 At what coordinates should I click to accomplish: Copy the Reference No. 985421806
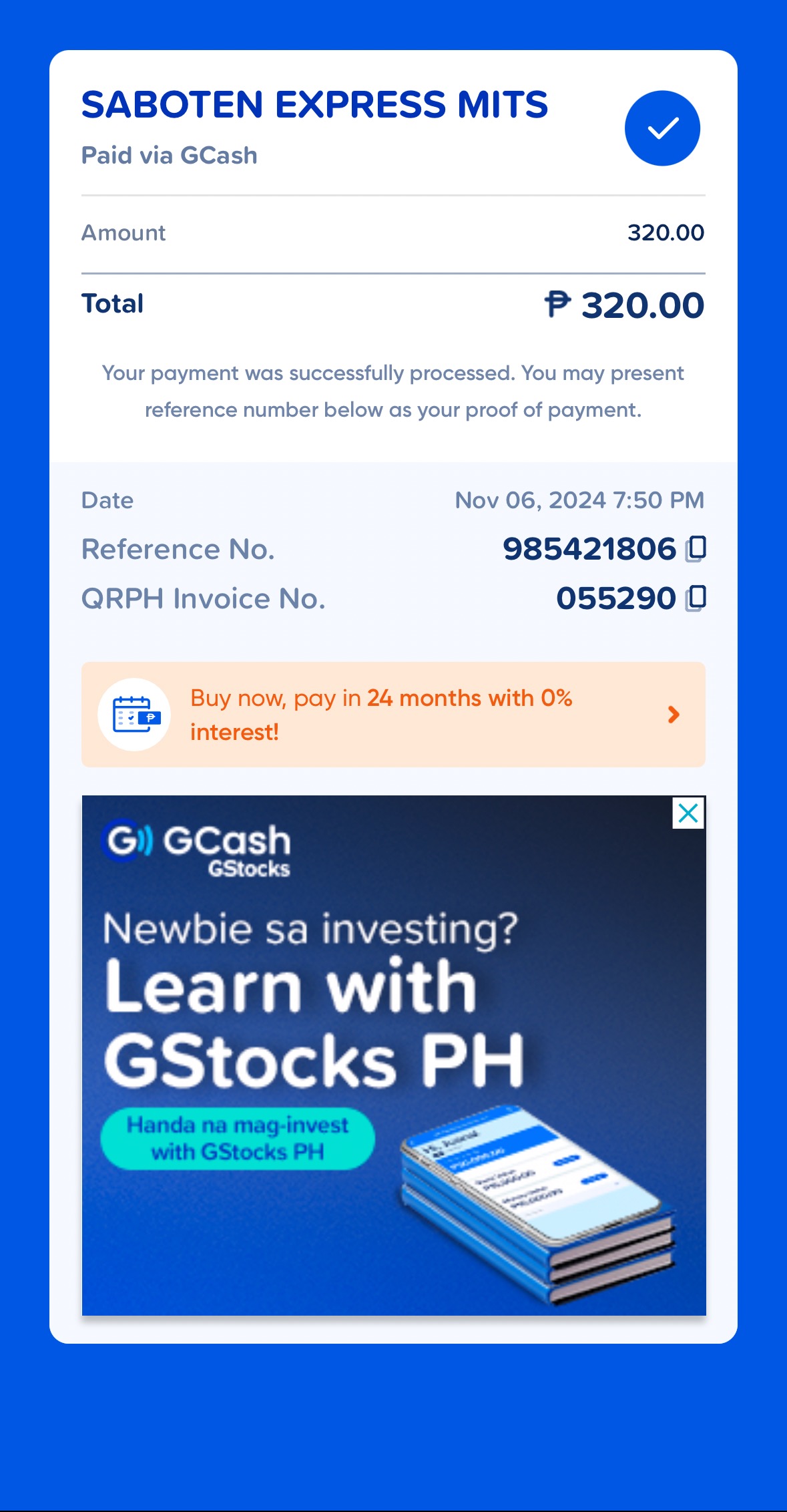click(696, 549)
